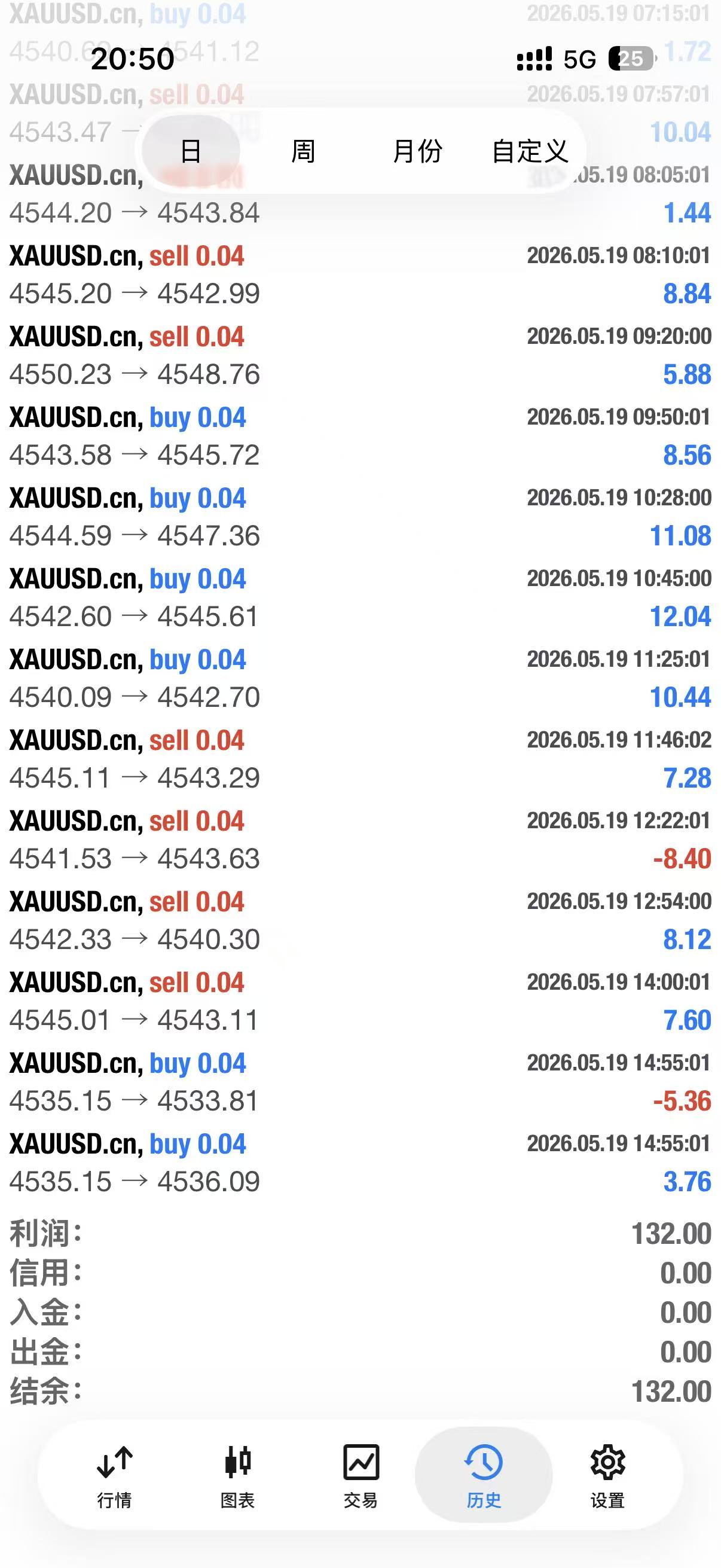Open the sell trade closed at 08:10:01
The width and height of the screenshot is (721, 1568).
360,274
